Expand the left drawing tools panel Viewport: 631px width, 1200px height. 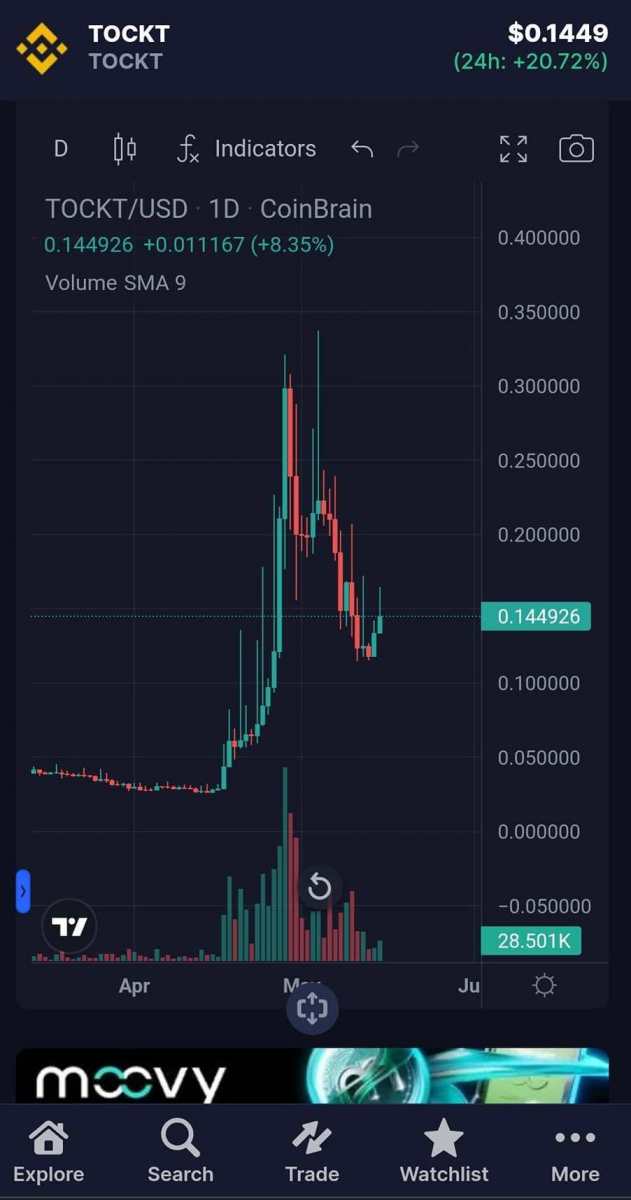point(23,891)
